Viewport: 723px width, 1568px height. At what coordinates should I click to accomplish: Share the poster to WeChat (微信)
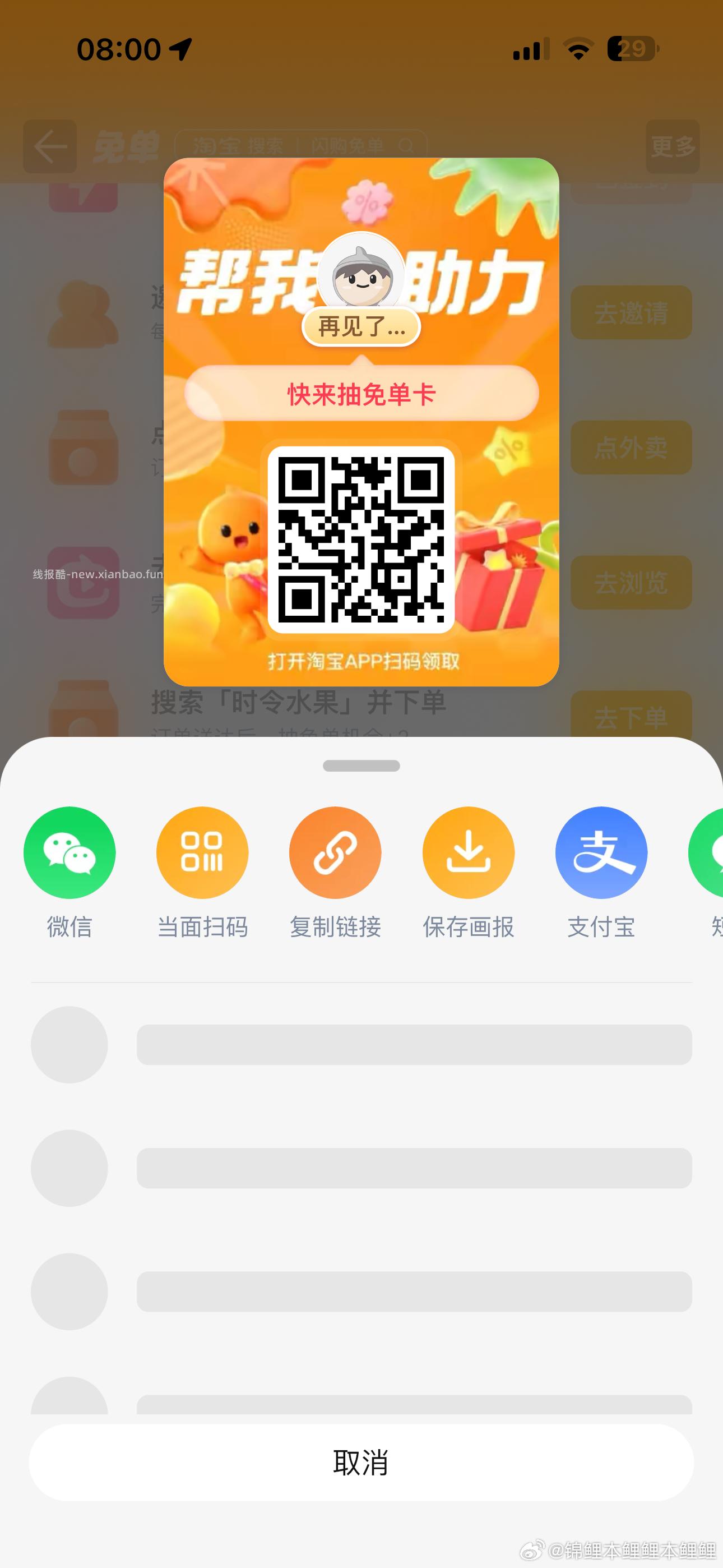click(69, 852)
